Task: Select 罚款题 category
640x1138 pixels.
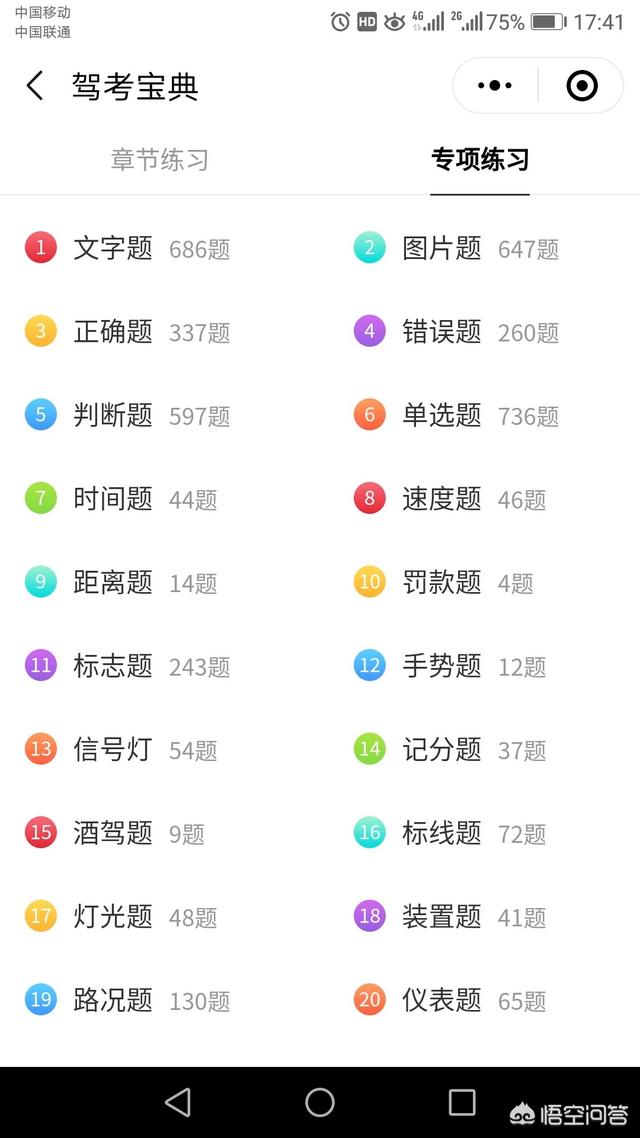Action: point(443,583)
